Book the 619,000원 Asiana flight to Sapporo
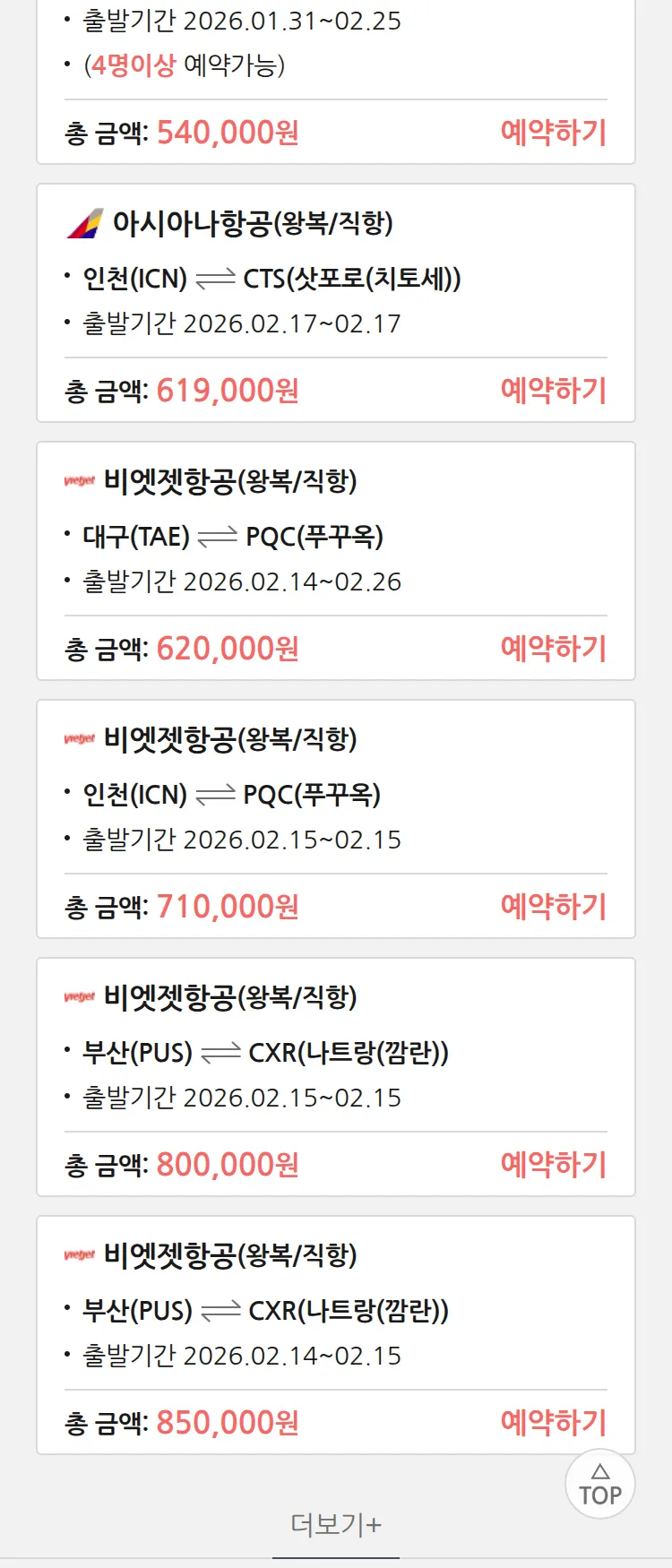 pyautogui.click(x=553, y=391)
